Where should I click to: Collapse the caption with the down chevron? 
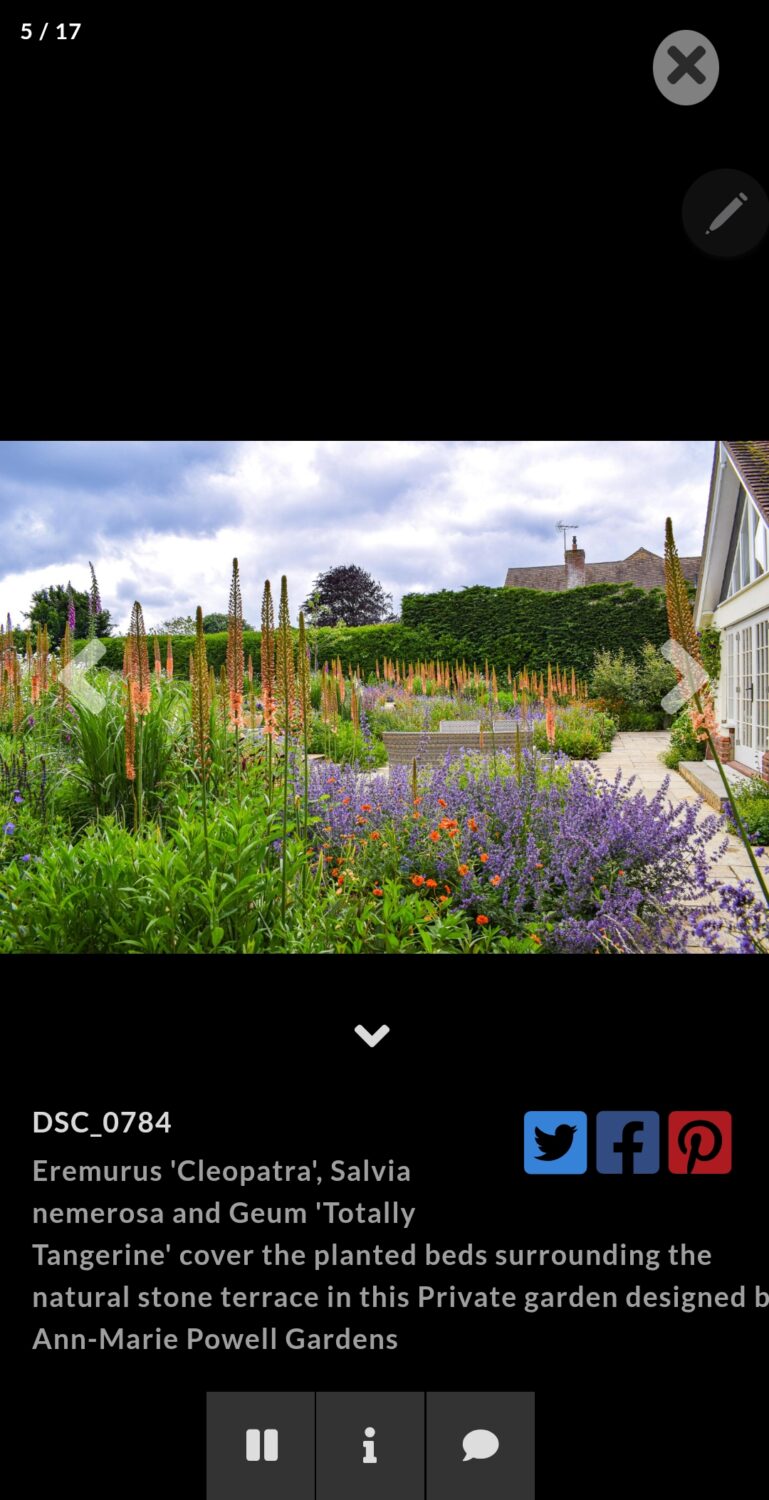click(371, 1035)
